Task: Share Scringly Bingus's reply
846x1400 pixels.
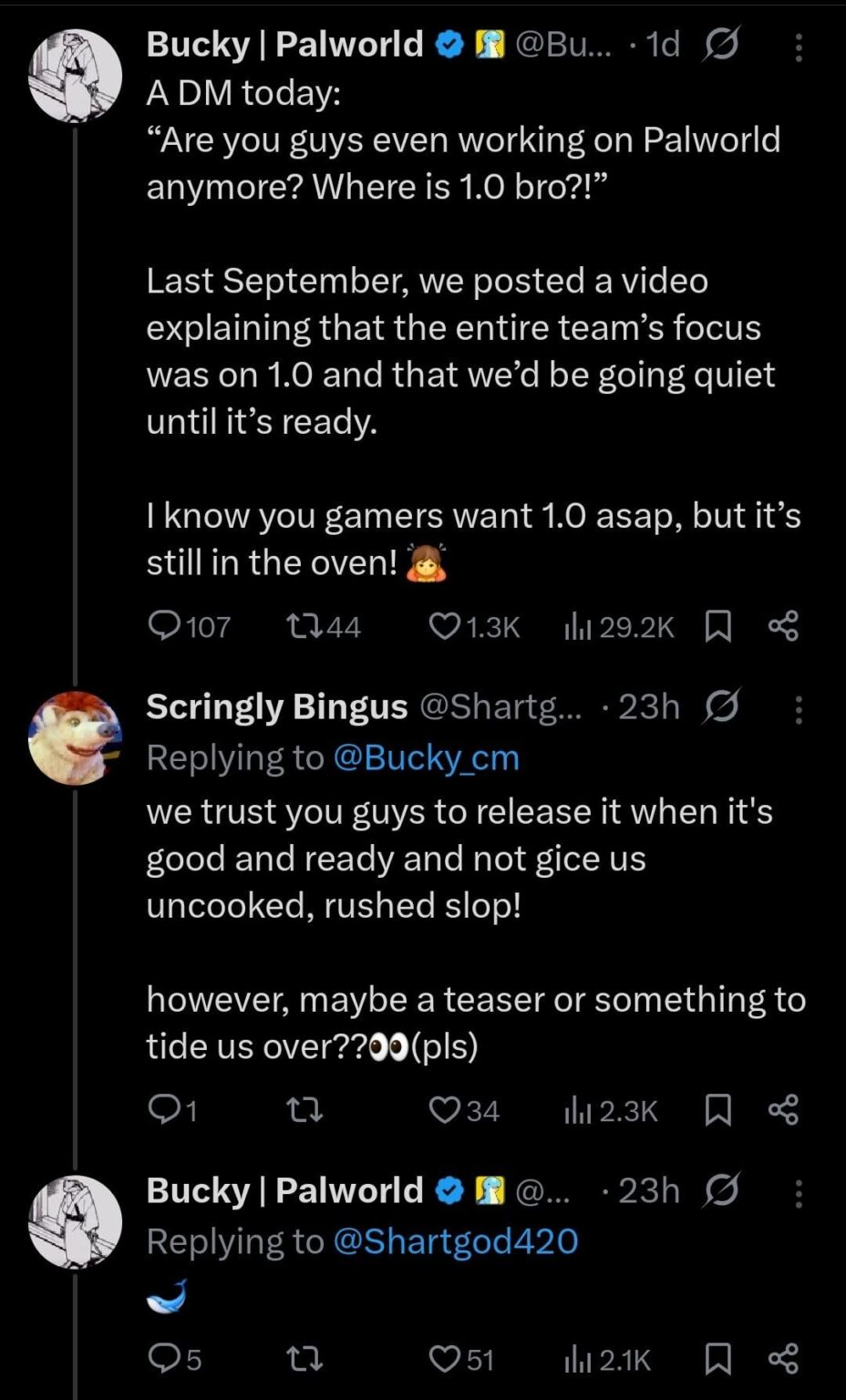Action: click(x=783, y=1109)
